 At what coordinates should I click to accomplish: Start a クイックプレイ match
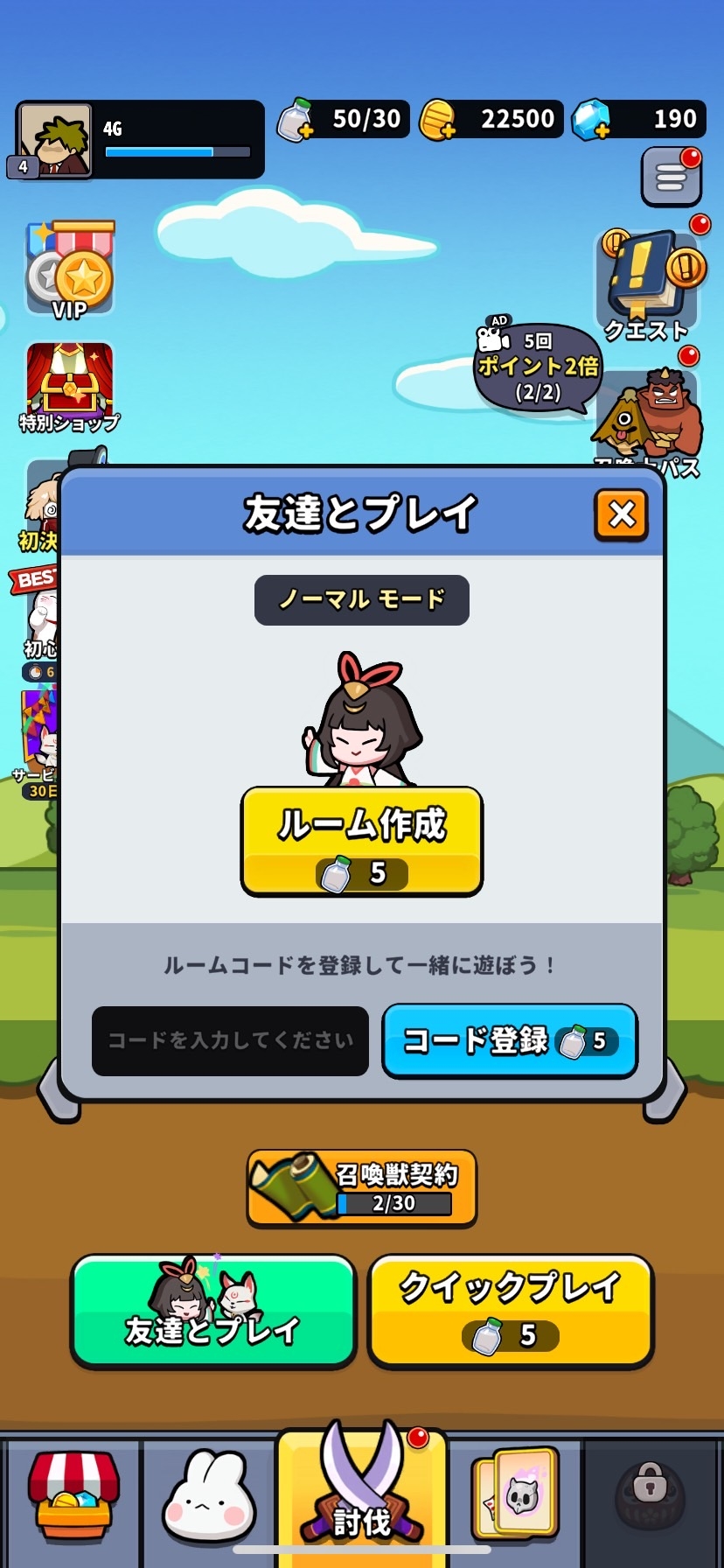click(x=511, y=1310)
